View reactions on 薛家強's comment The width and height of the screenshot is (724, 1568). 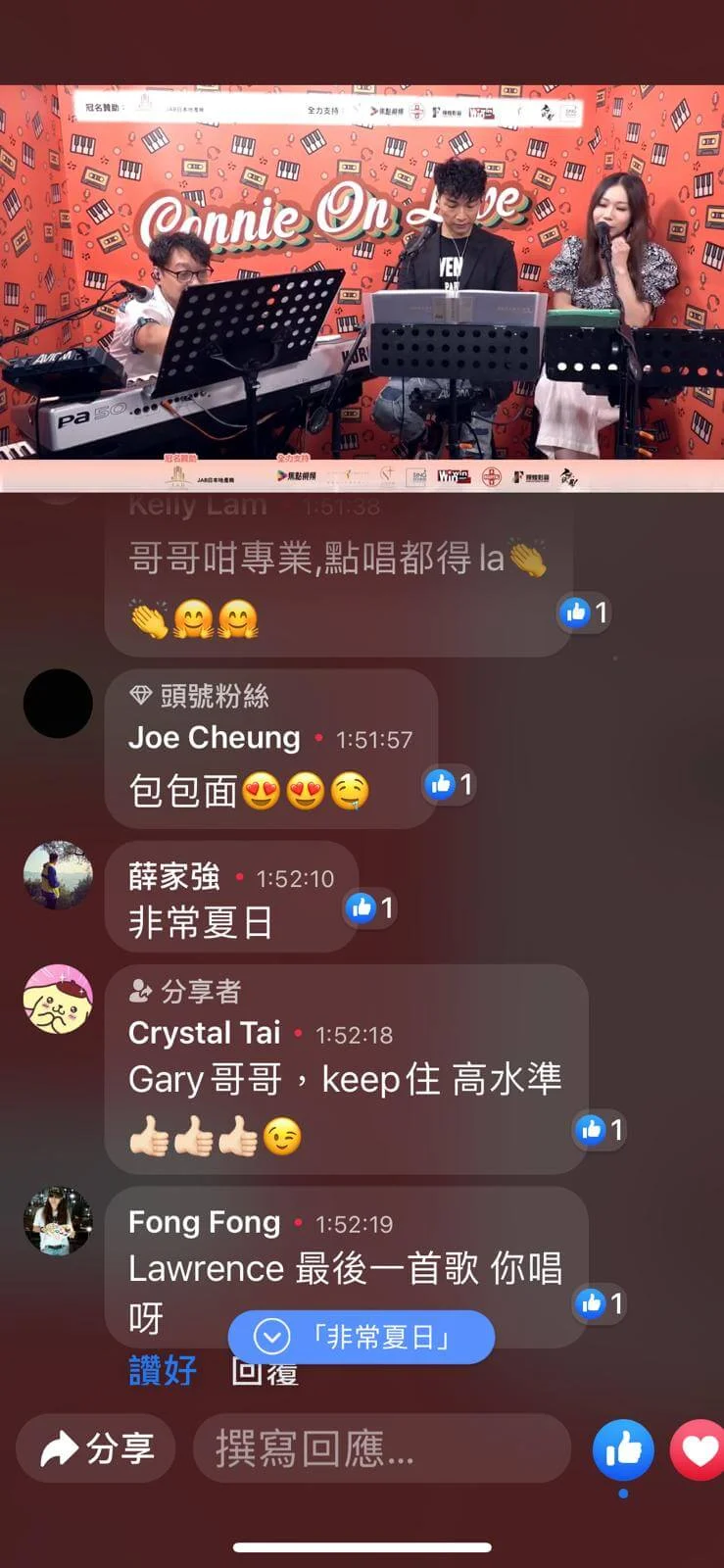[369, 908]
